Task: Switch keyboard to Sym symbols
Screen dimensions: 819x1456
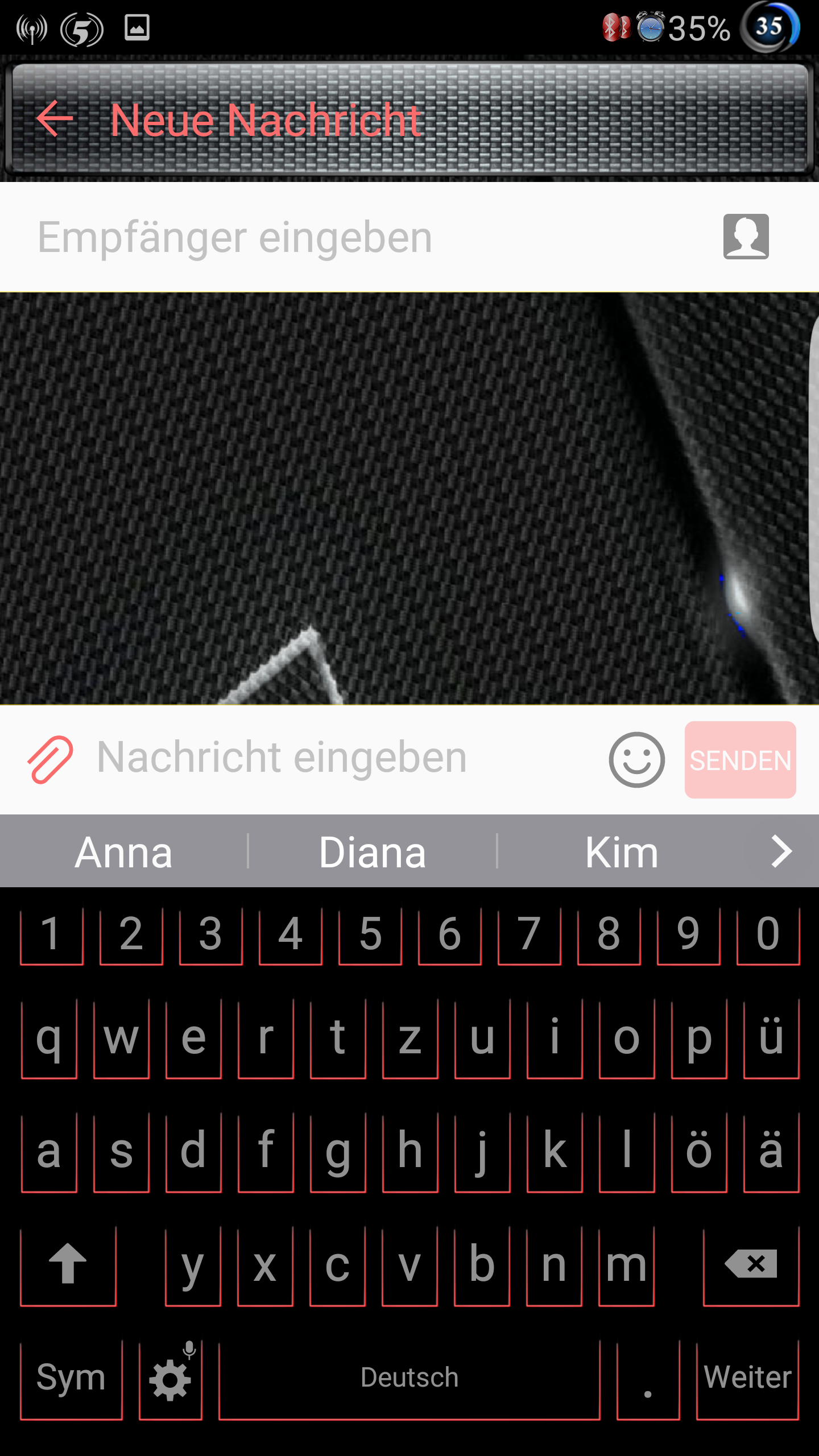Action: (x=71, y=1379)
